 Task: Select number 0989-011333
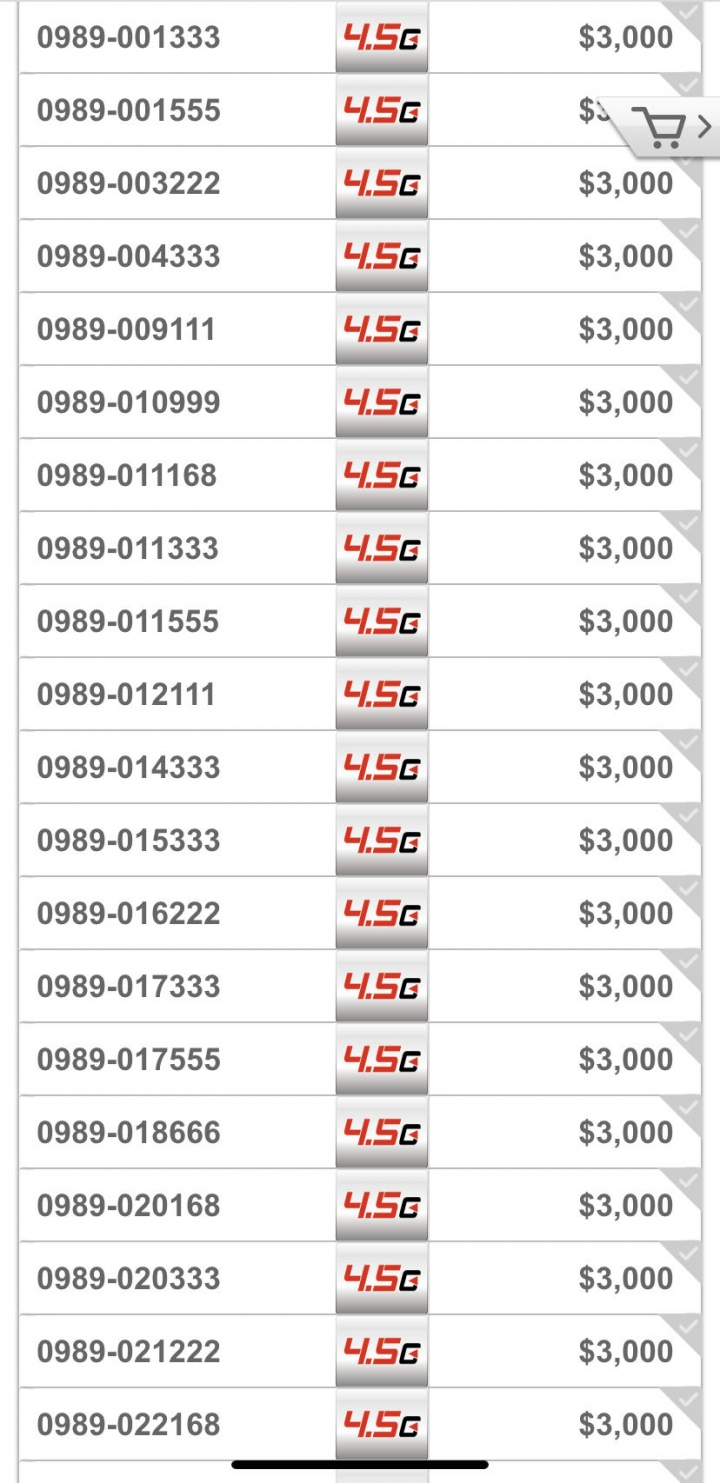coord(360,548)
